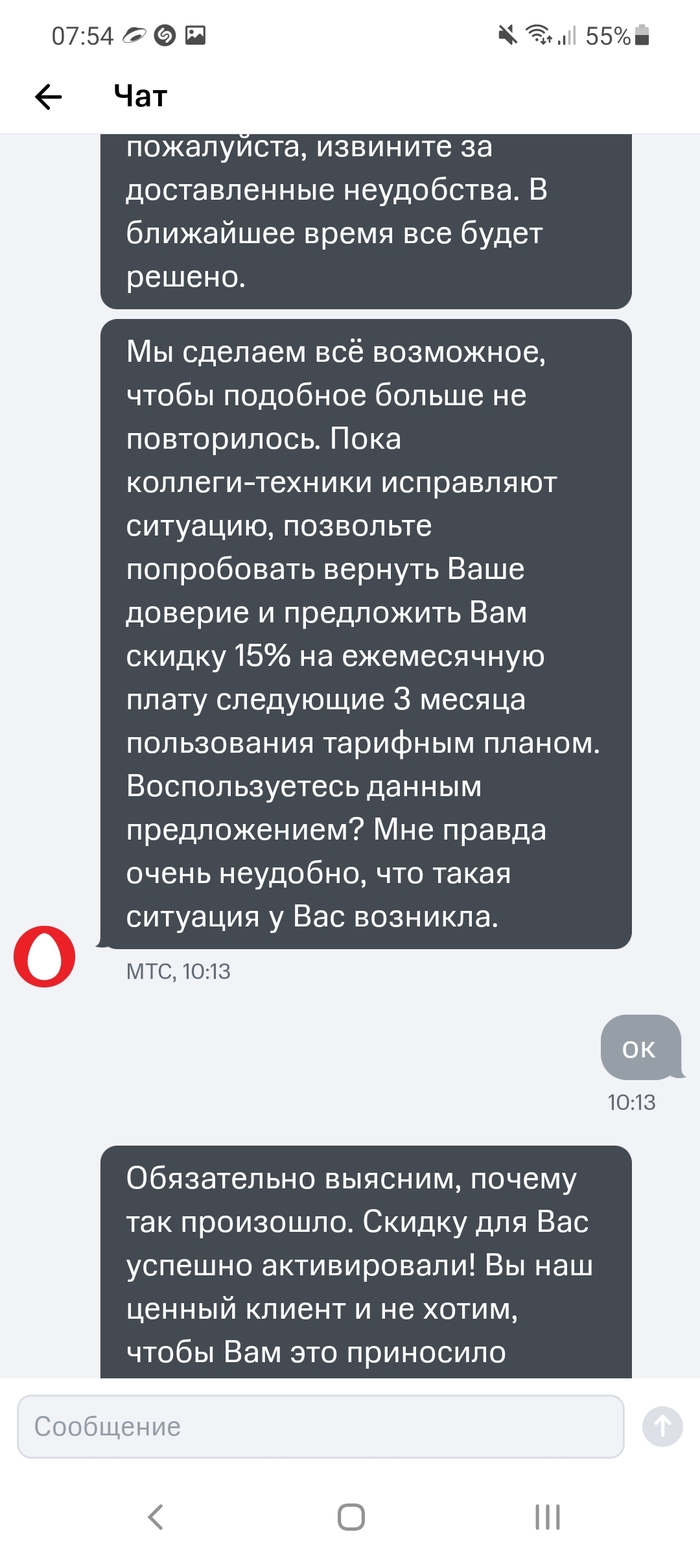Go back from the chat screen
This screenshot has height=1556, width=700.
(x=48, y=96)
